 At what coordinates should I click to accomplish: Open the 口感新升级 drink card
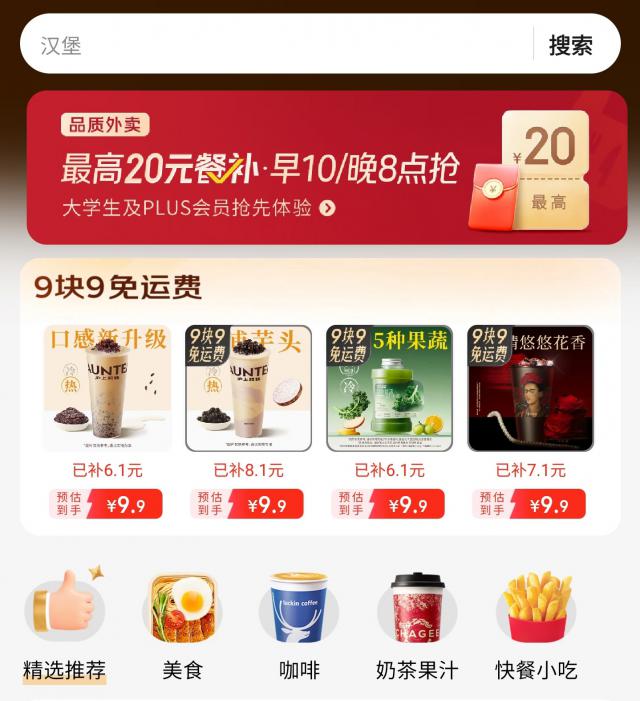(x=107, y=388)
